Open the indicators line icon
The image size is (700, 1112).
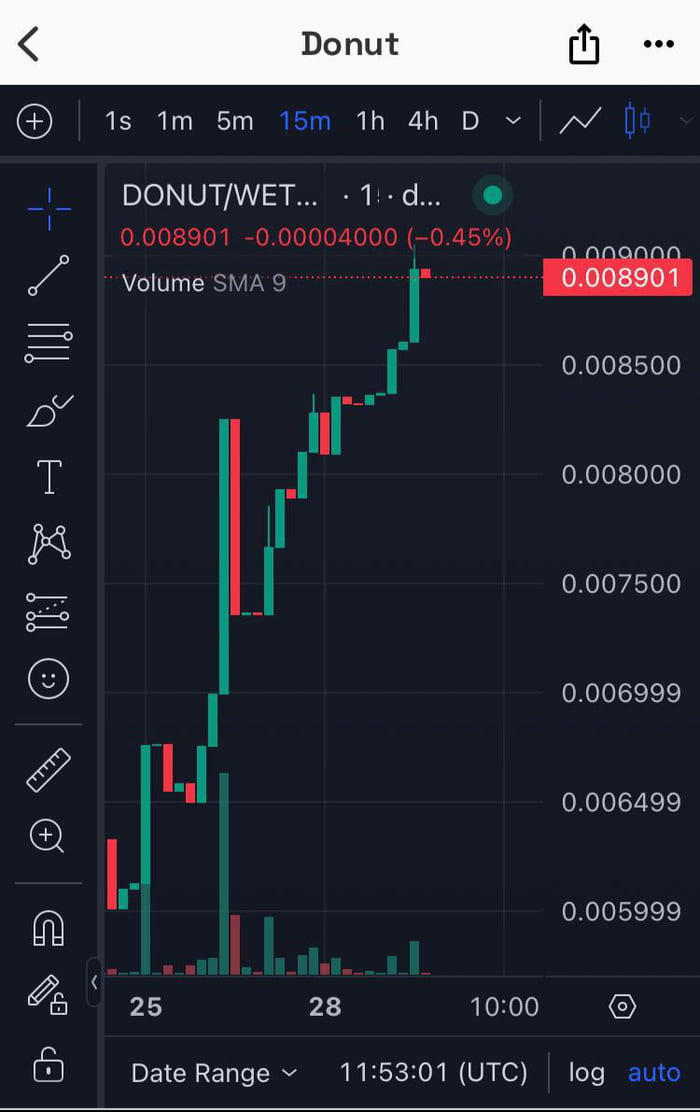tap(580, 122)
